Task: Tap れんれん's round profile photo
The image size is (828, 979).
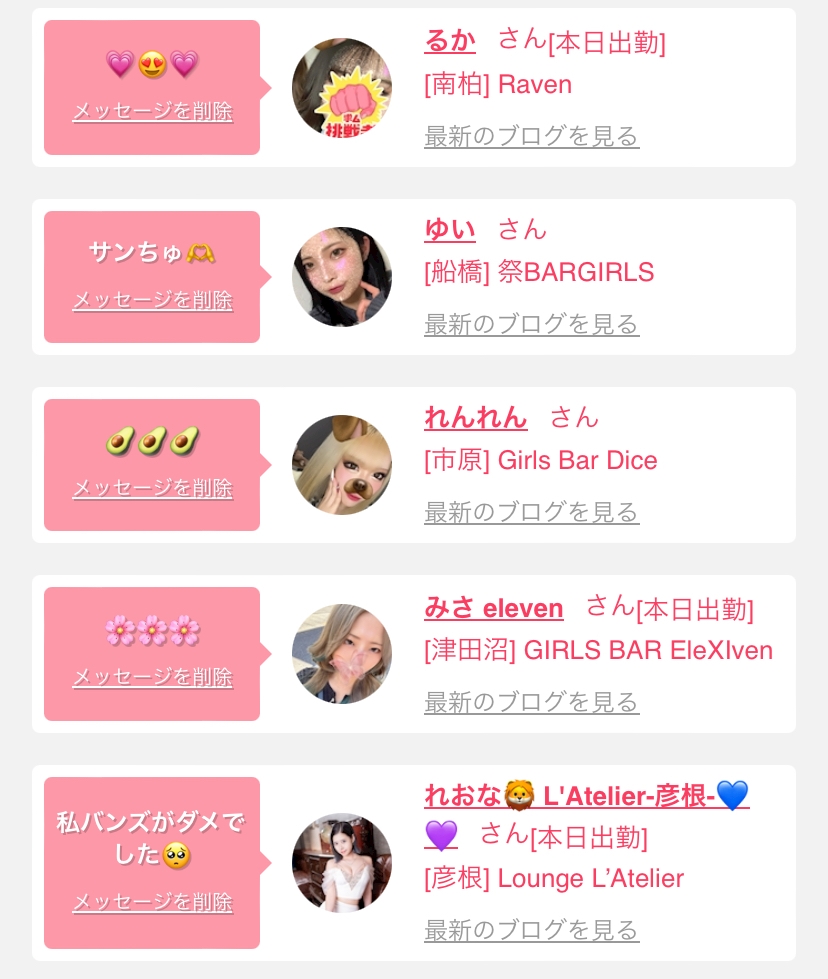Action: pos(341,465)
